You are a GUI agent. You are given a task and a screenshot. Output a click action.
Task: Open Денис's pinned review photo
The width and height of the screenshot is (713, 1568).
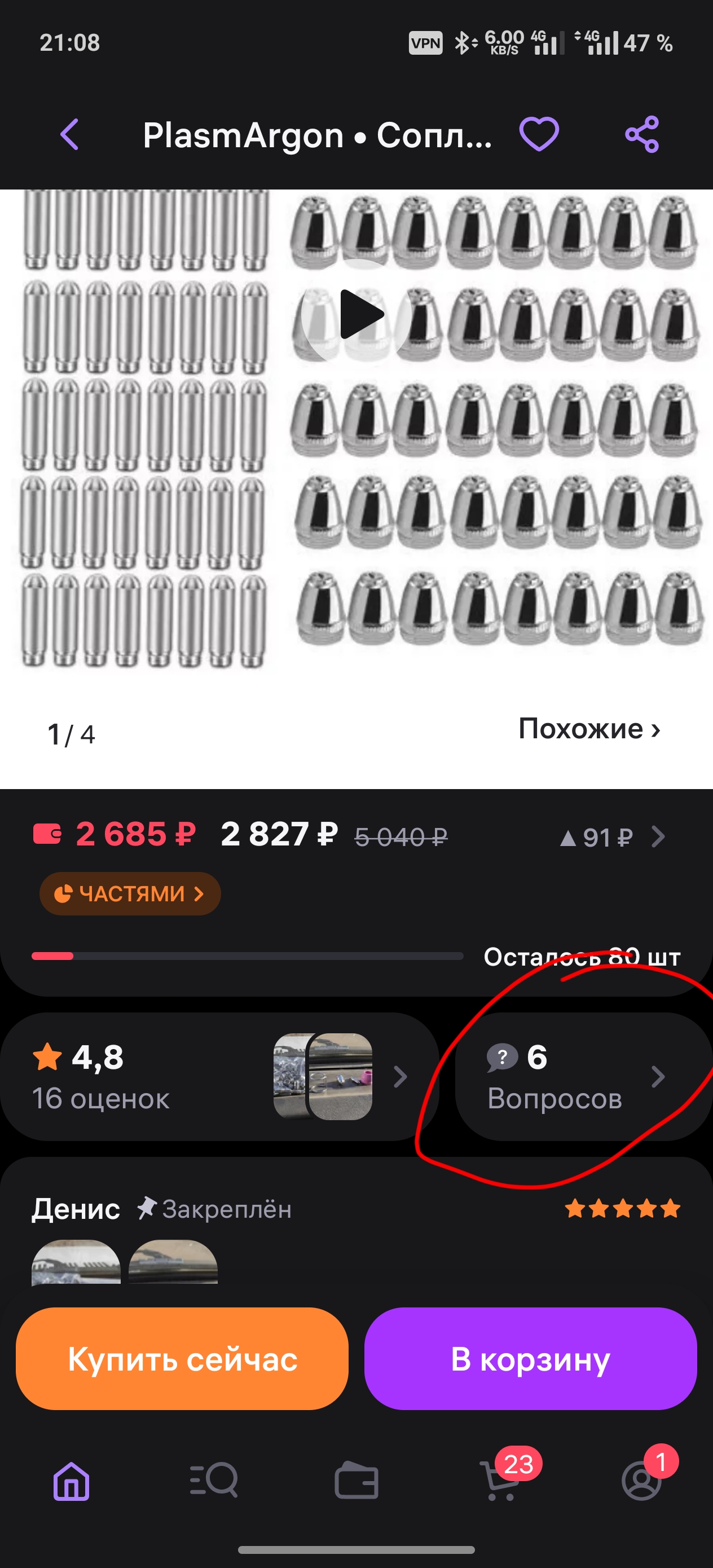(76, 1262)
